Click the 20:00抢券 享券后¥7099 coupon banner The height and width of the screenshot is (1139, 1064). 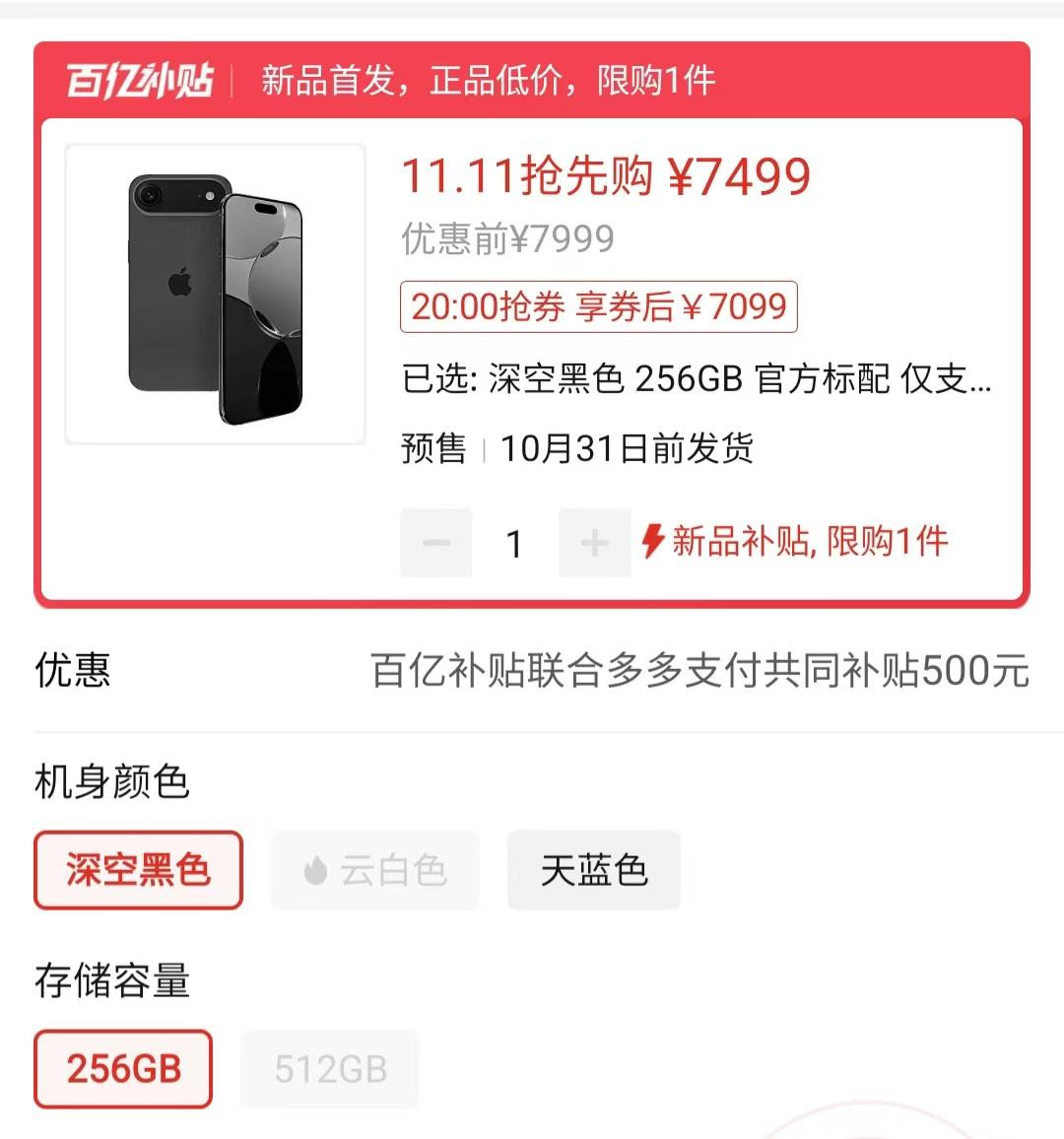pyautogui.click(x=597, y=307)
